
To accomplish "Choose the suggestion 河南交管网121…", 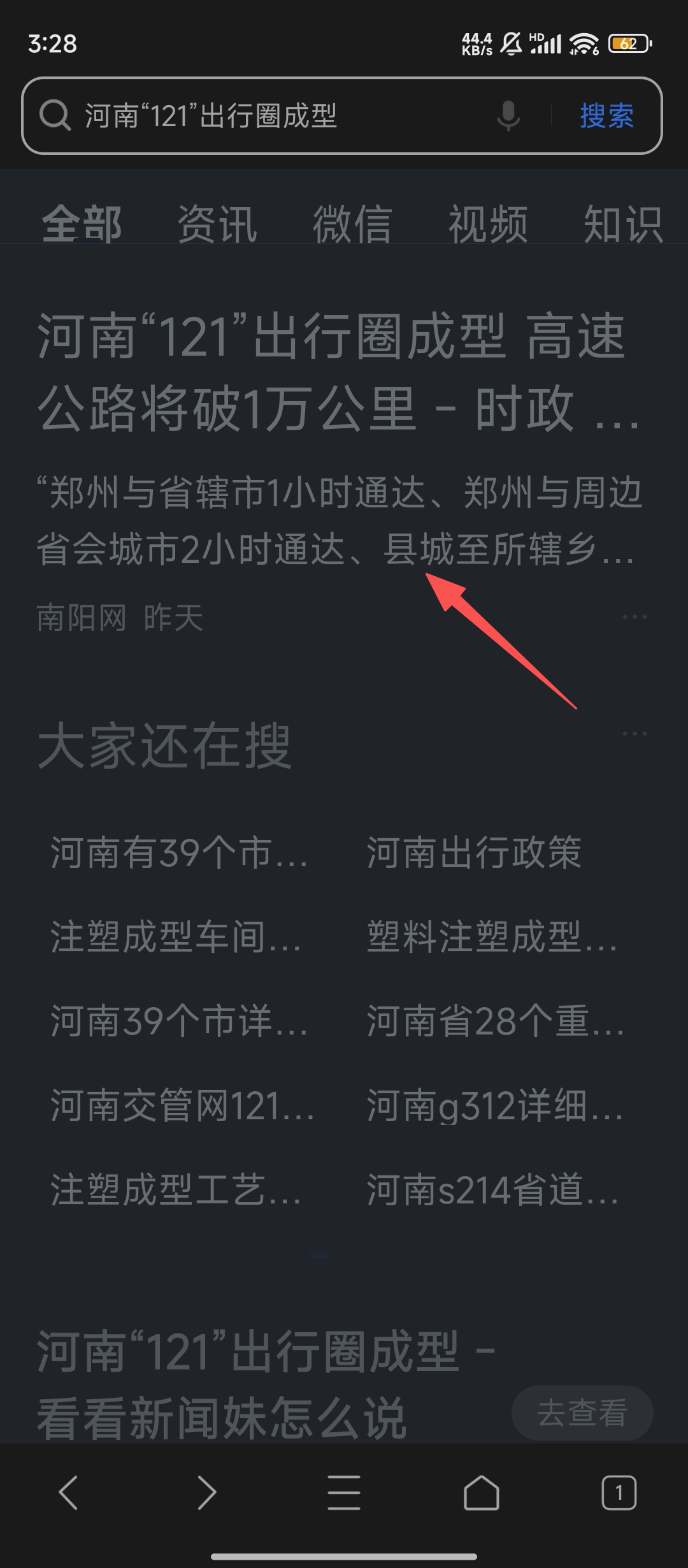I will [x=182, y=1105].
